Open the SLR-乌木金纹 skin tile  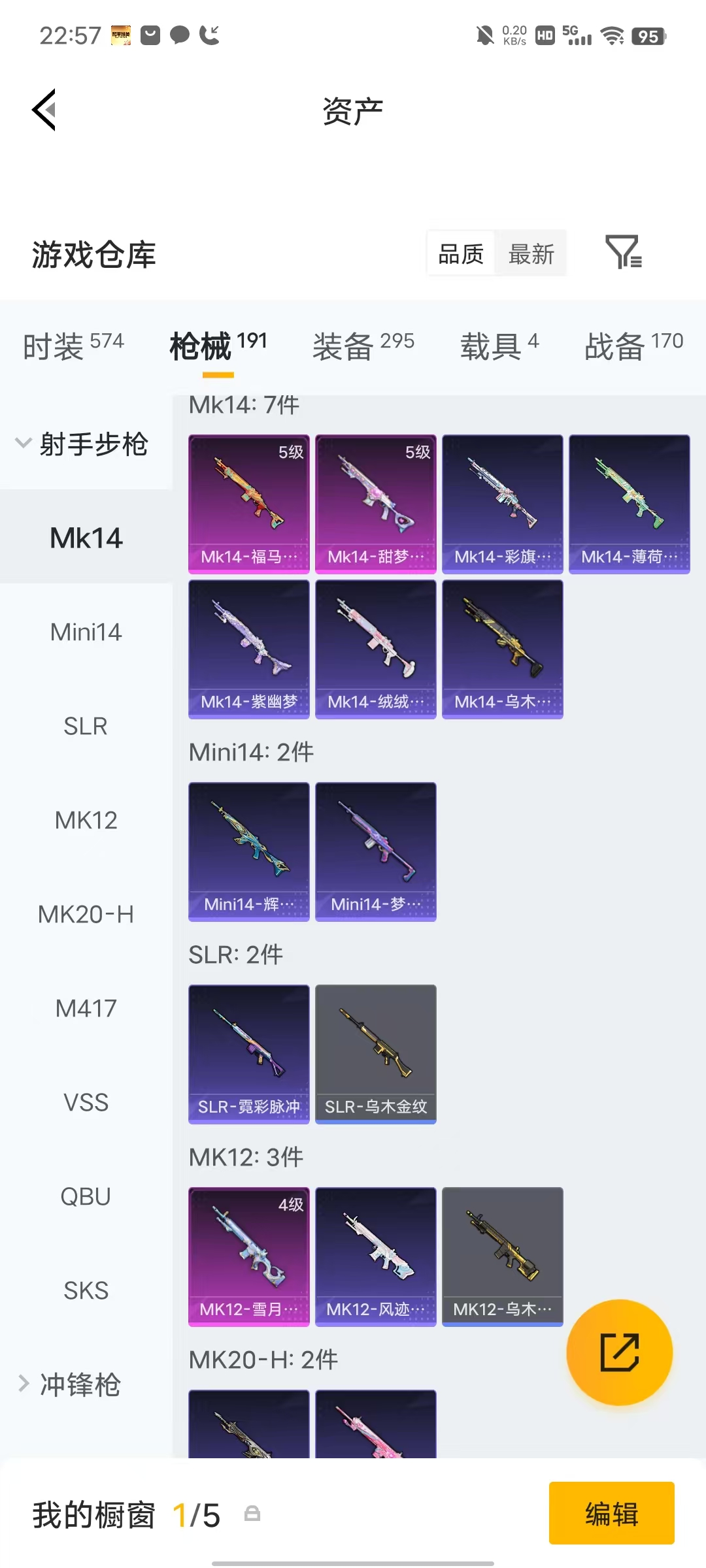[x=376, y=1054]
